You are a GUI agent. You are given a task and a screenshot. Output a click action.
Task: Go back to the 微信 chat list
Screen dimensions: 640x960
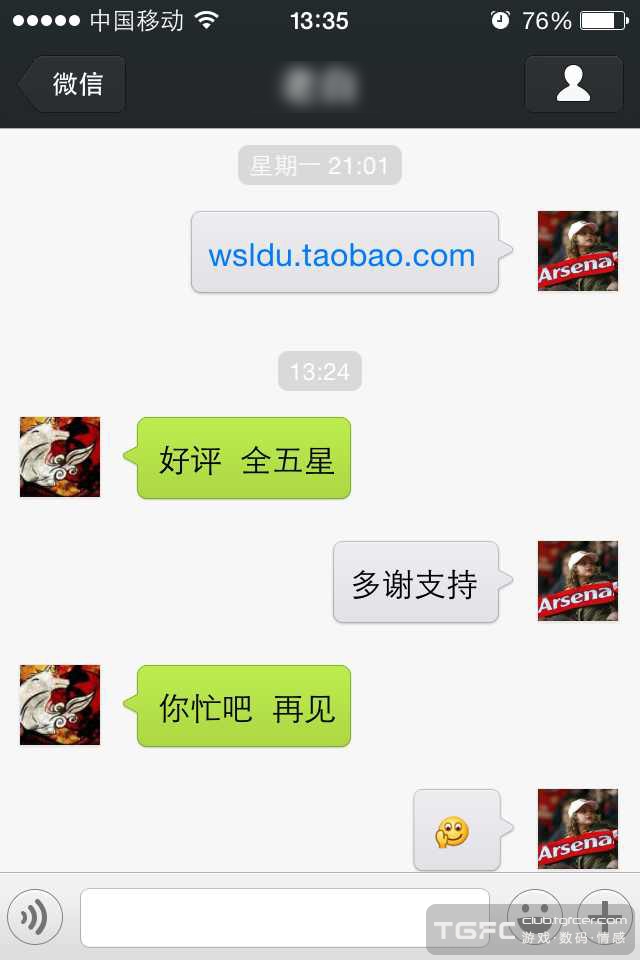point(74,84)
